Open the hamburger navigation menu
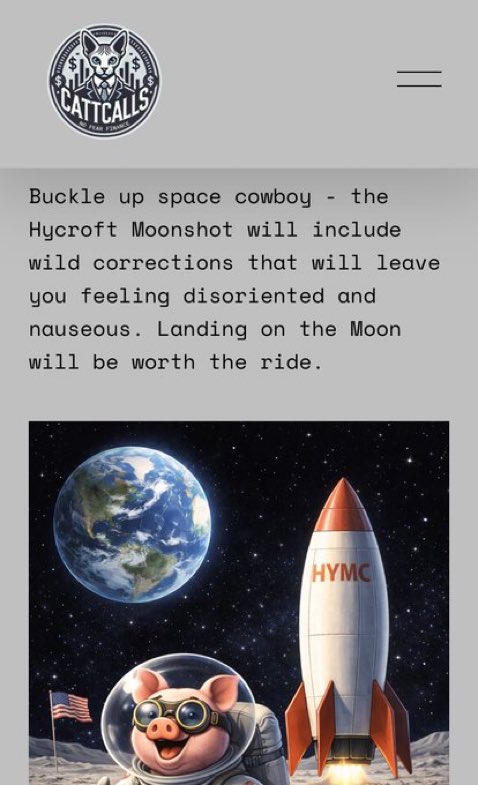The width and height of the screenshot is (478, 785). 419,79
